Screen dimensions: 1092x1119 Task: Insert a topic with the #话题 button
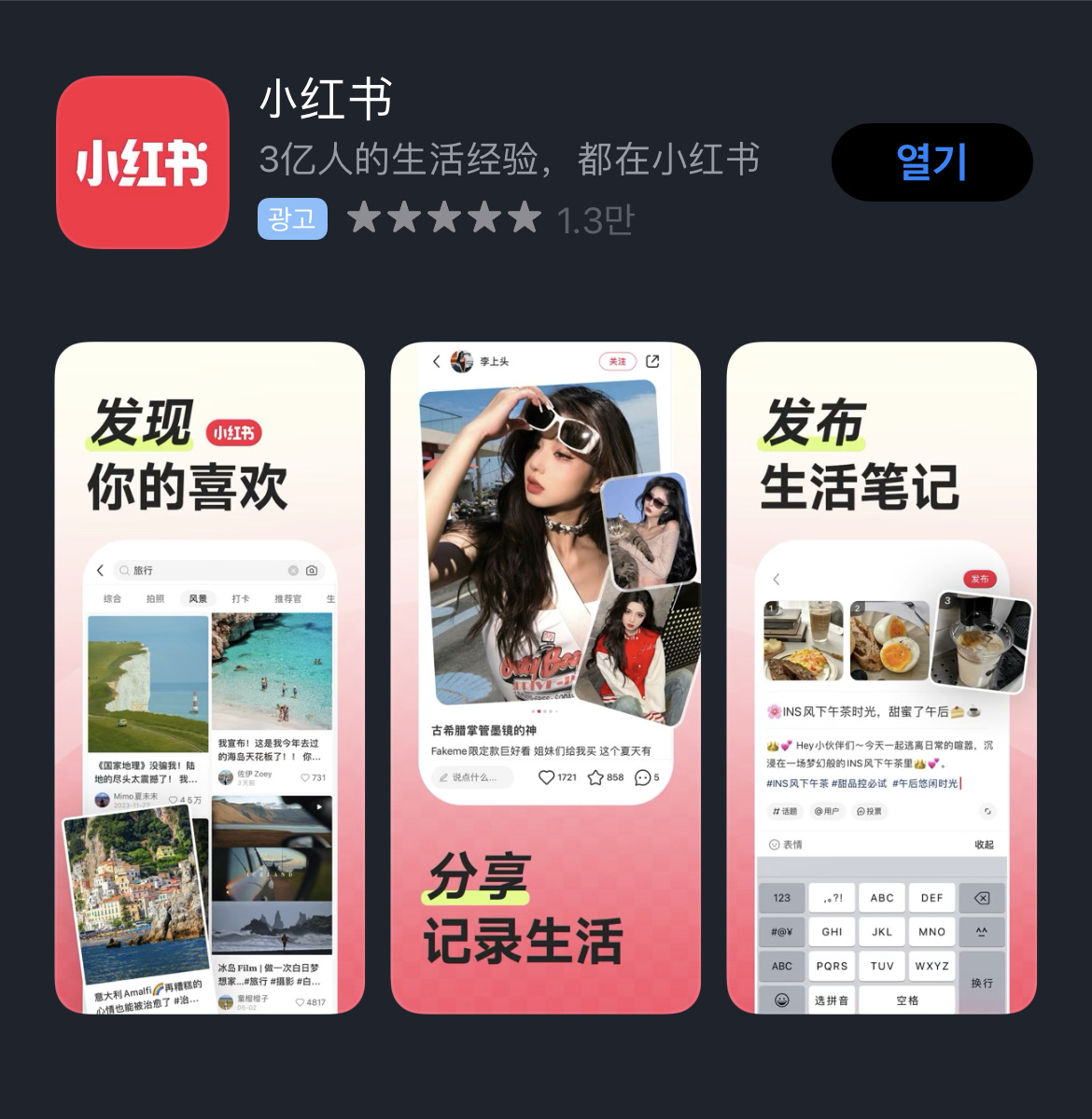click(785, 811)
